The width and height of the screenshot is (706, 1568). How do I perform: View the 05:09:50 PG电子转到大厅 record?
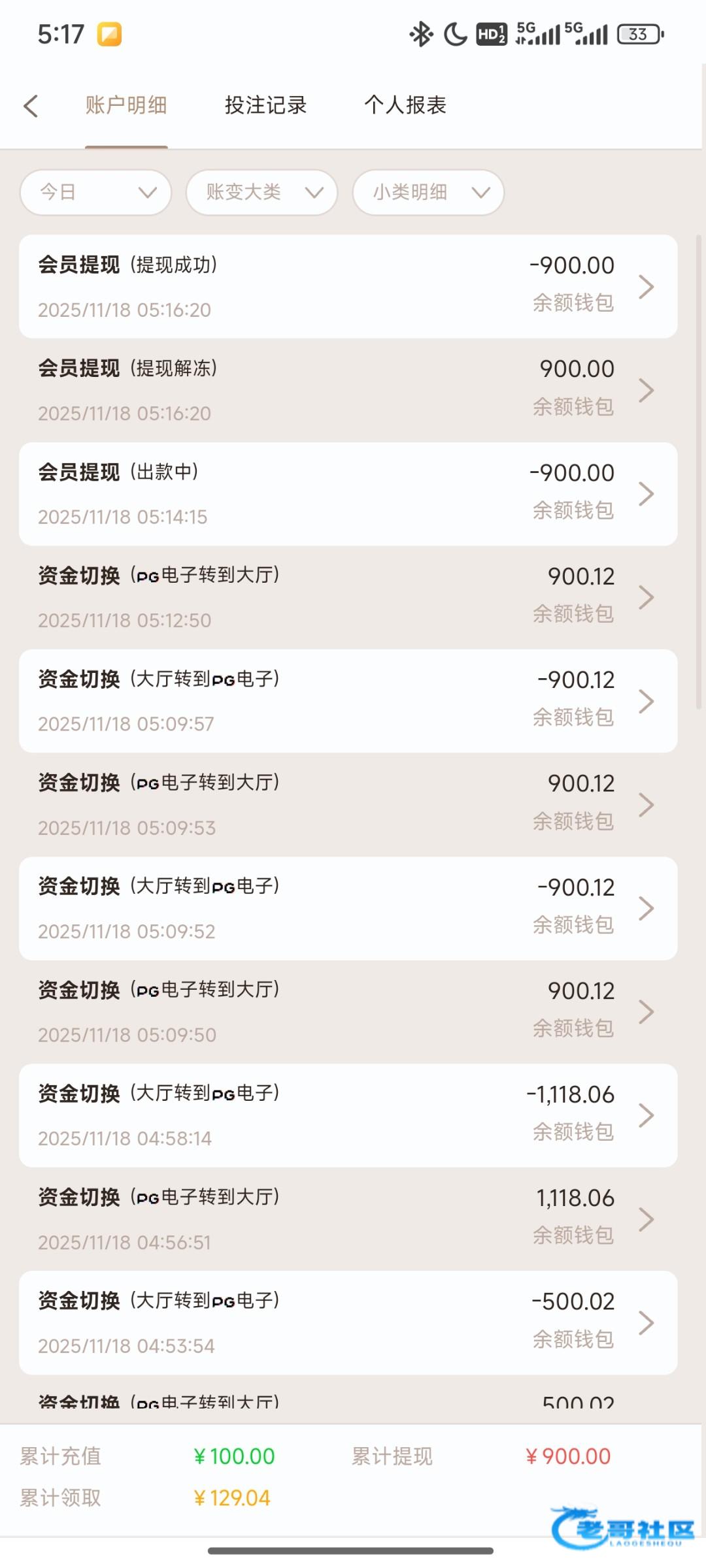[x=348, y=1012]
